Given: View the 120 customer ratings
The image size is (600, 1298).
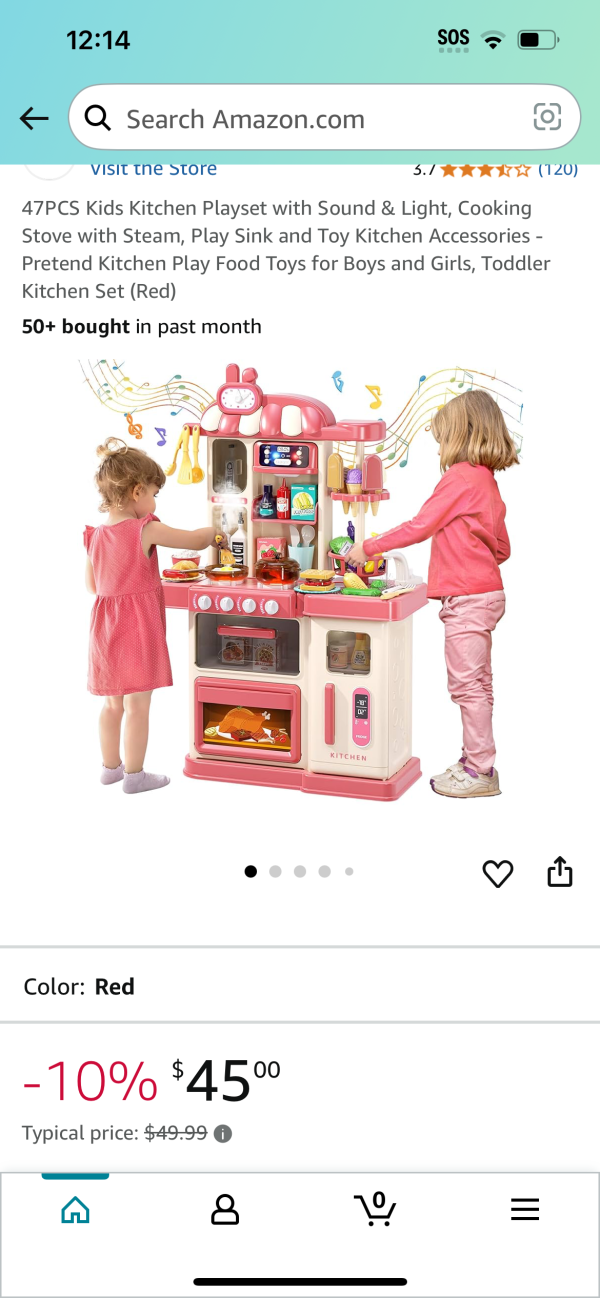Looking at the screenshot, I should [557, 168].
